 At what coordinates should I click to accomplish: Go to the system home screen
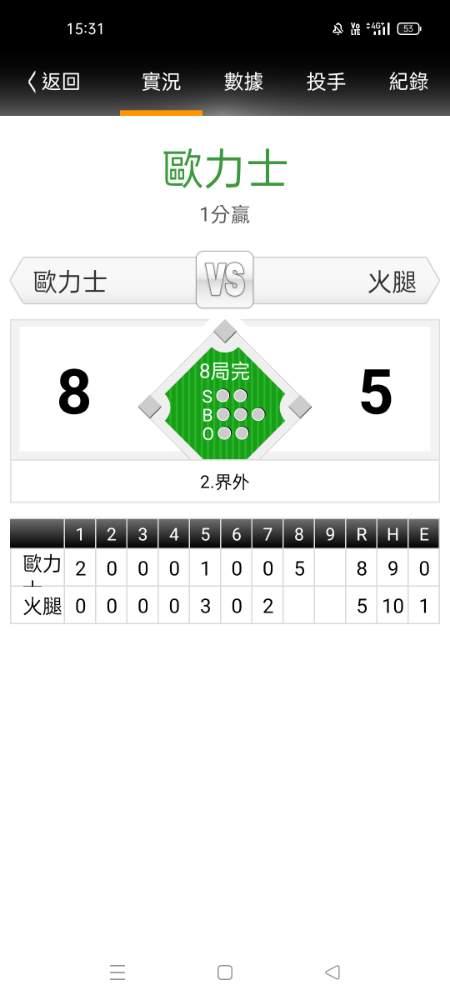(224, 972)
